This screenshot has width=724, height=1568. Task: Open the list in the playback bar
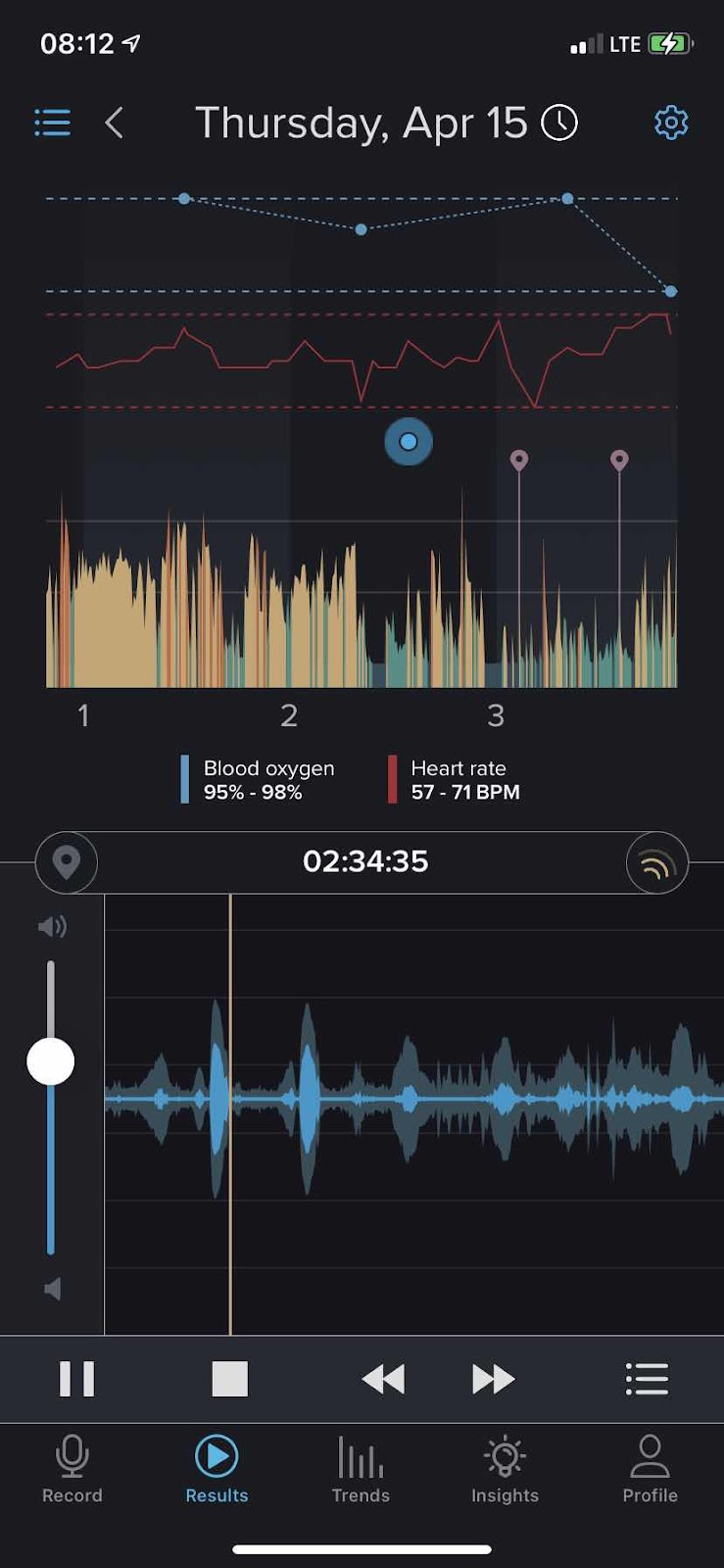[647, 1379]
